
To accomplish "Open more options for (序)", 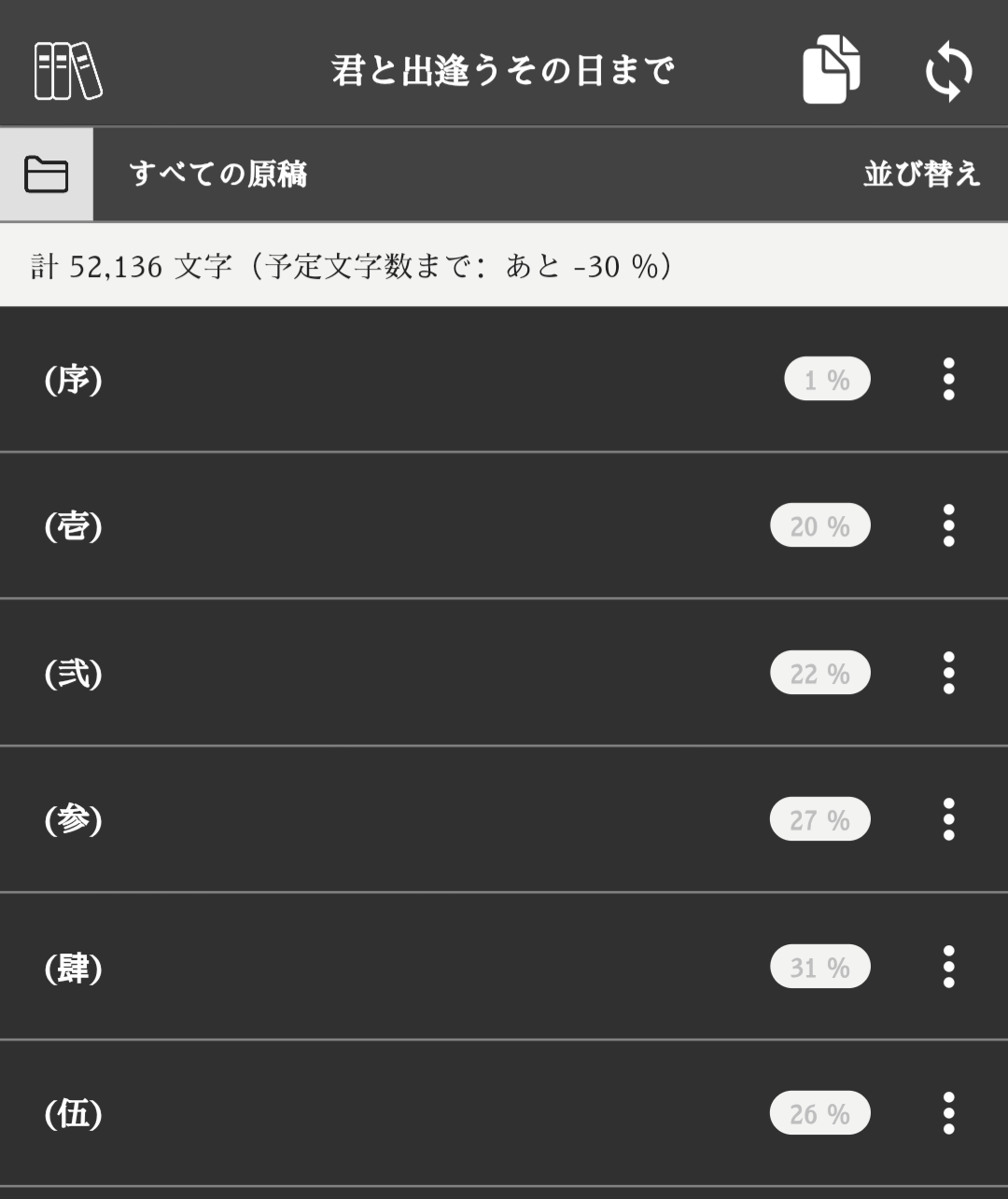I will [948, 380].
